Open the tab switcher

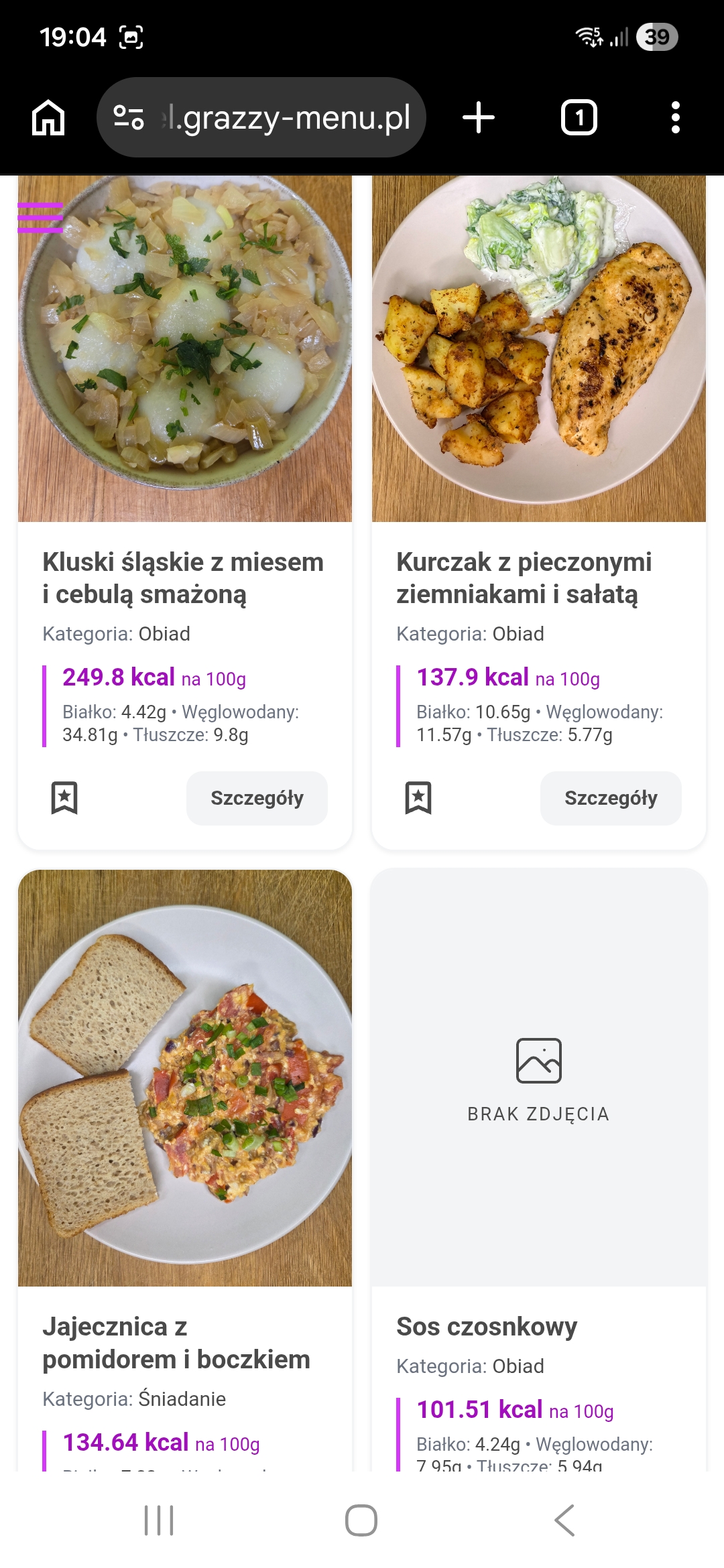[x=579, y=118]
